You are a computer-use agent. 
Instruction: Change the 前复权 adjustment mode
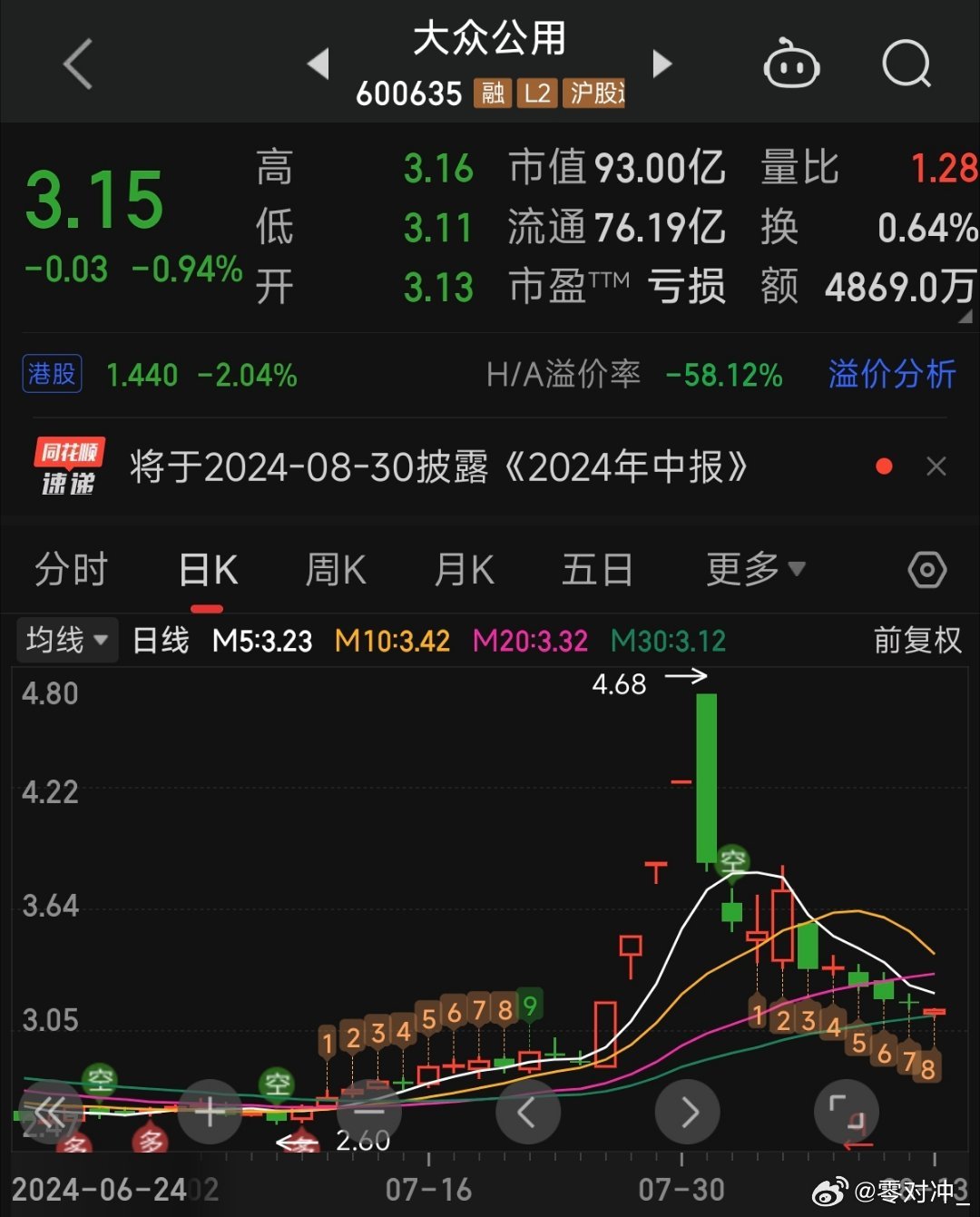tap(916, 641)
